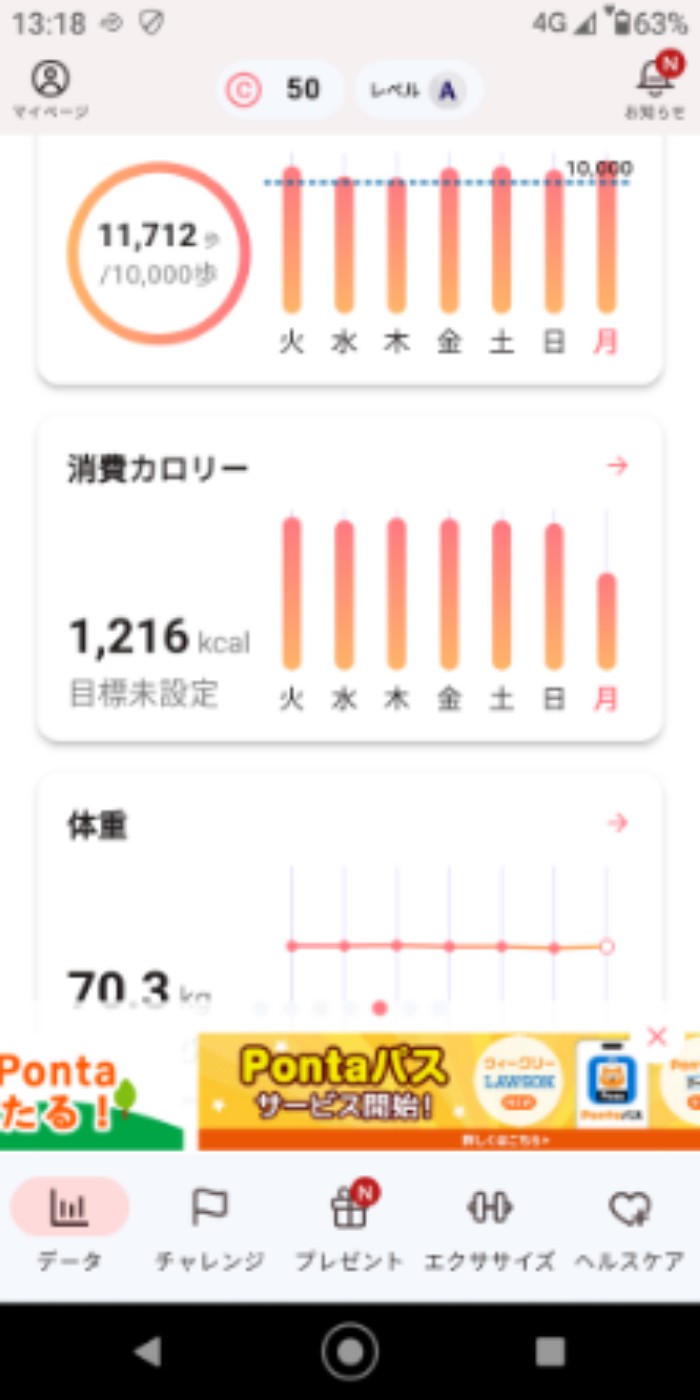Screen dimensions: 700x1400
Task: Open the レベル A badge
Action: tap(418, 90)
